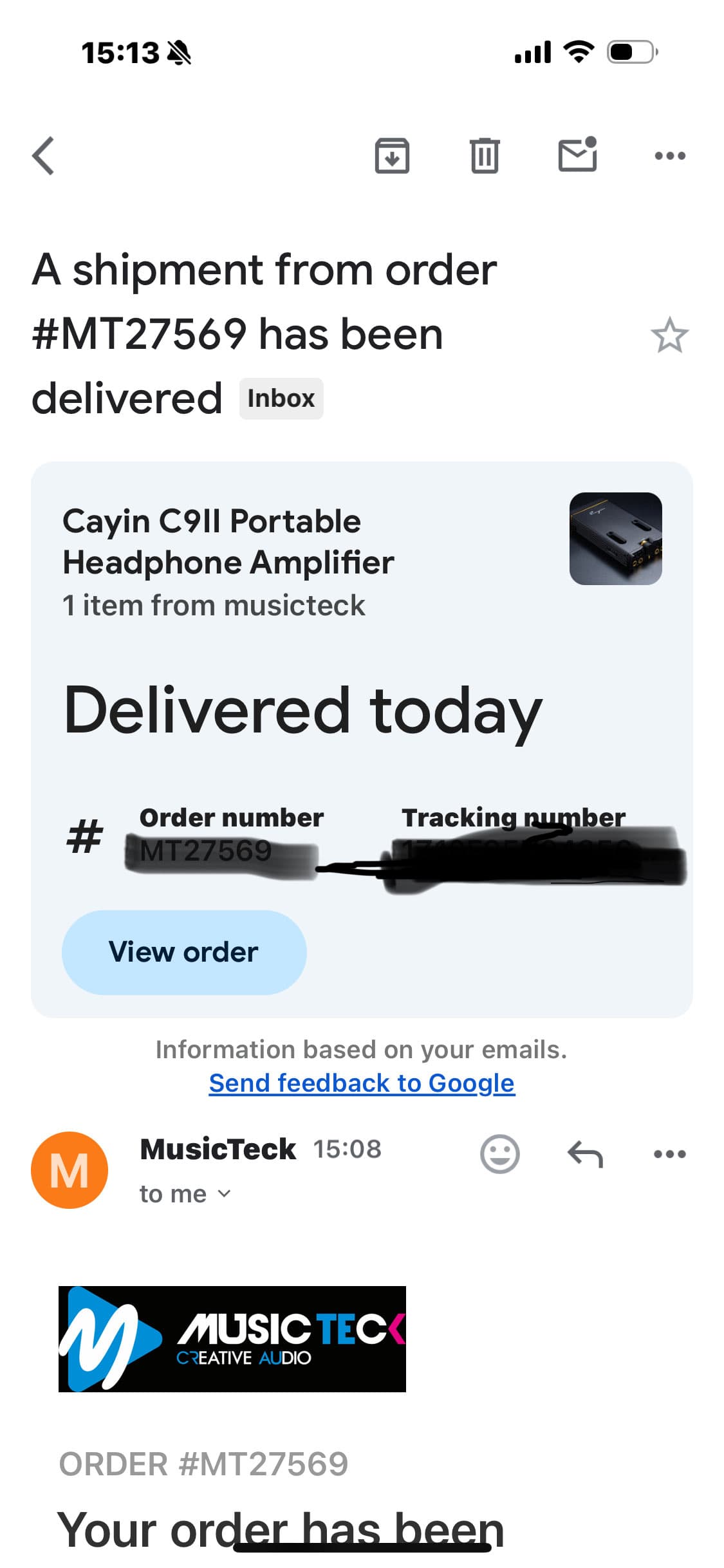
Task: Star this delivered shipment email
Action: coord(669,335)
